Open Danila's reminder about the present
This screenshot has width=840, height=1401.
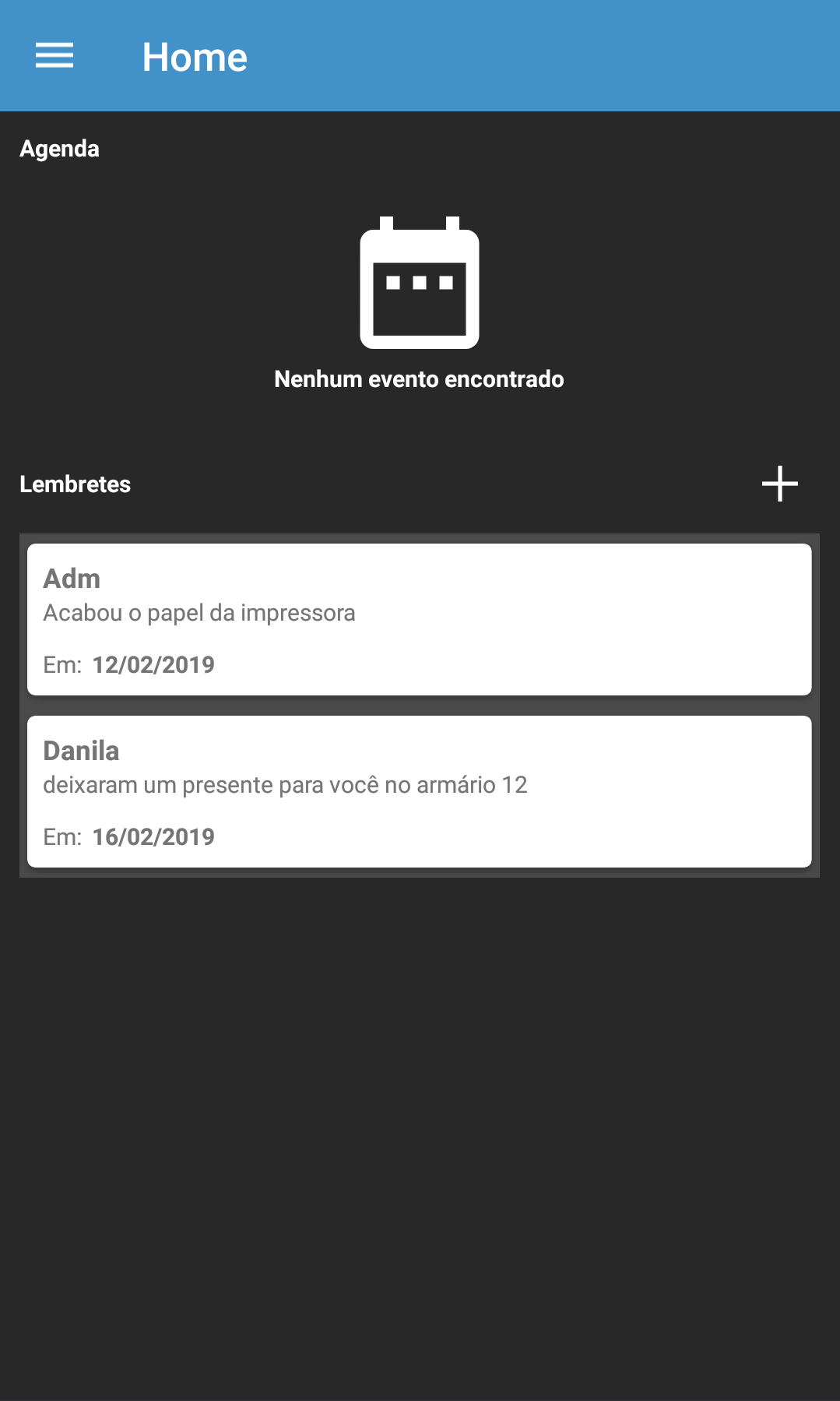coord(420,791)
